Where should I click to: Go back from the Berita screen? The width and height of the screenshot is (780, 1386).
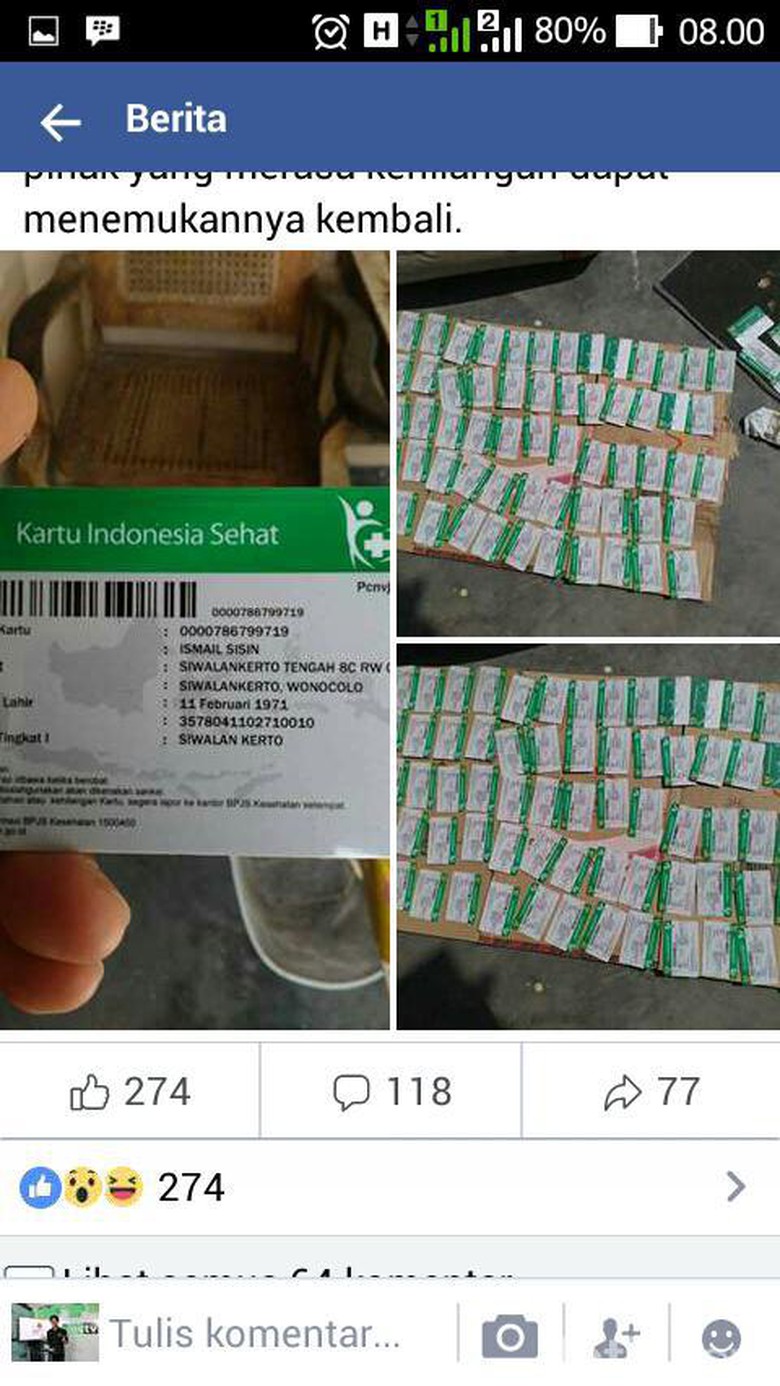click(x=60, y=122)
